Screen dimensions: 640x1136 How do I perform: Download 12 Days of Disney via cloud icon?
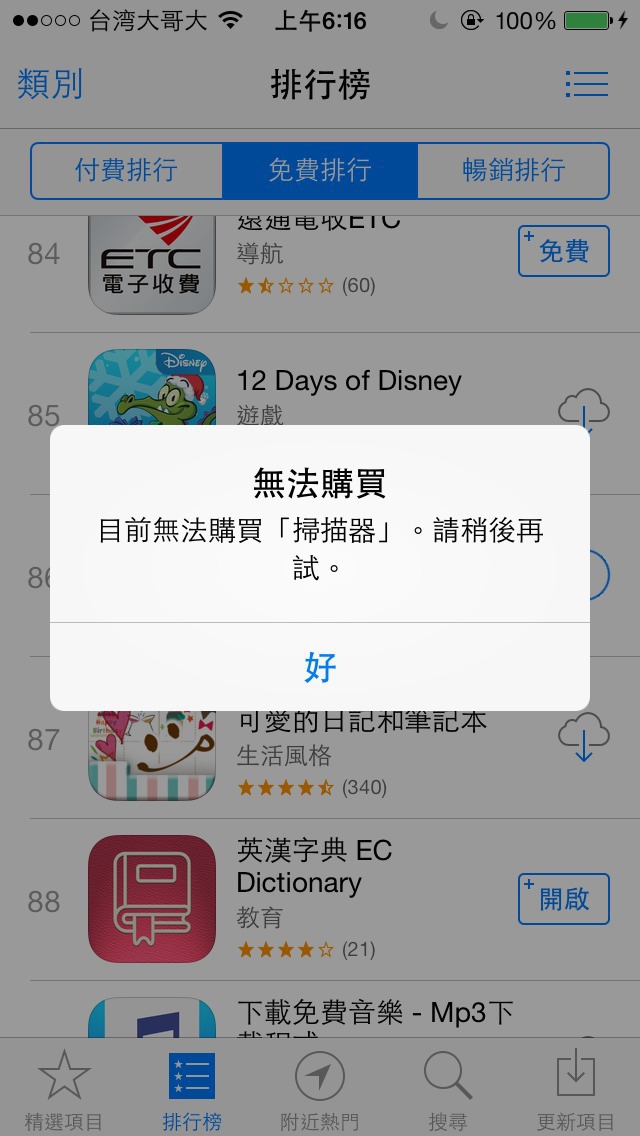pyautogui.click(x=583, y=409)
